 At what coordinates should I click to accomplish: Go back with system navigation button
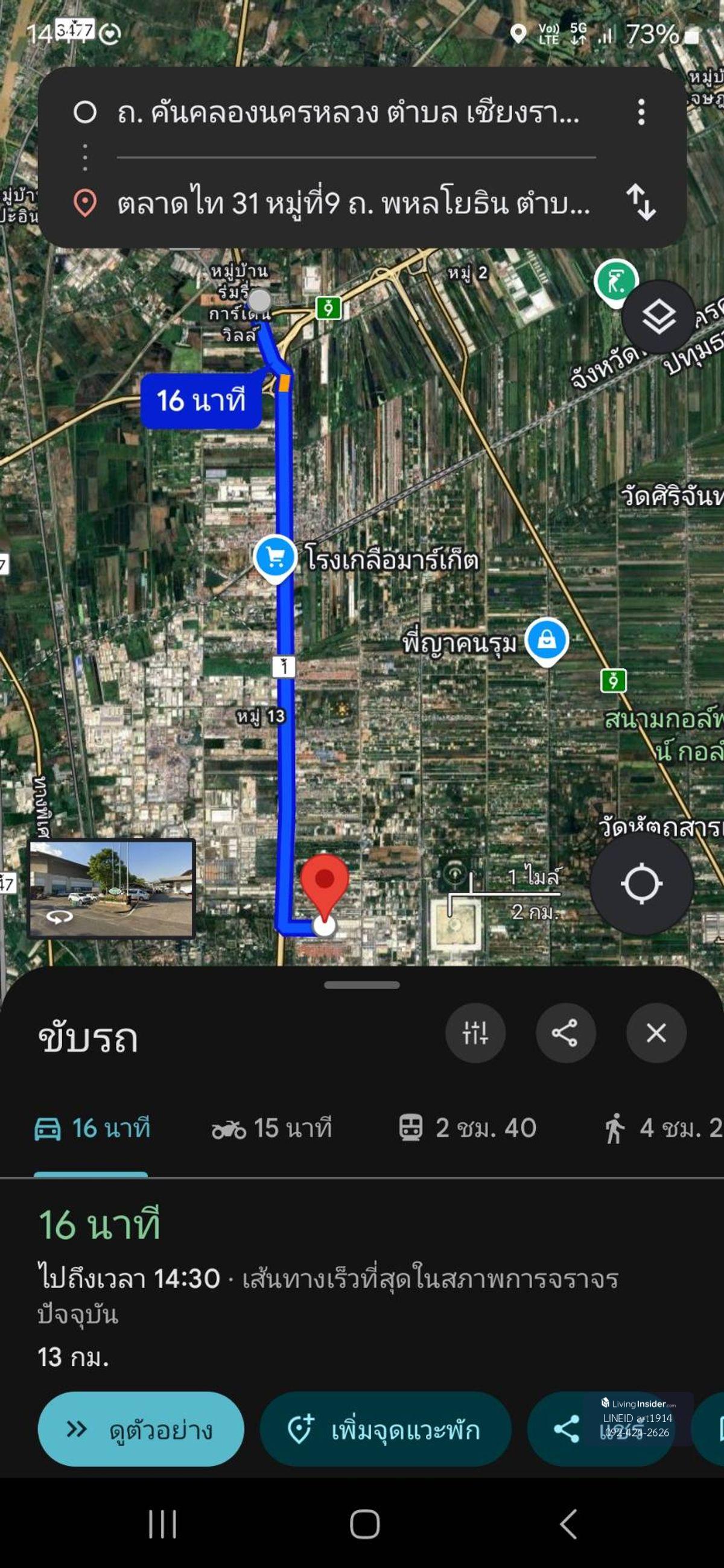tap(568, 1523)
